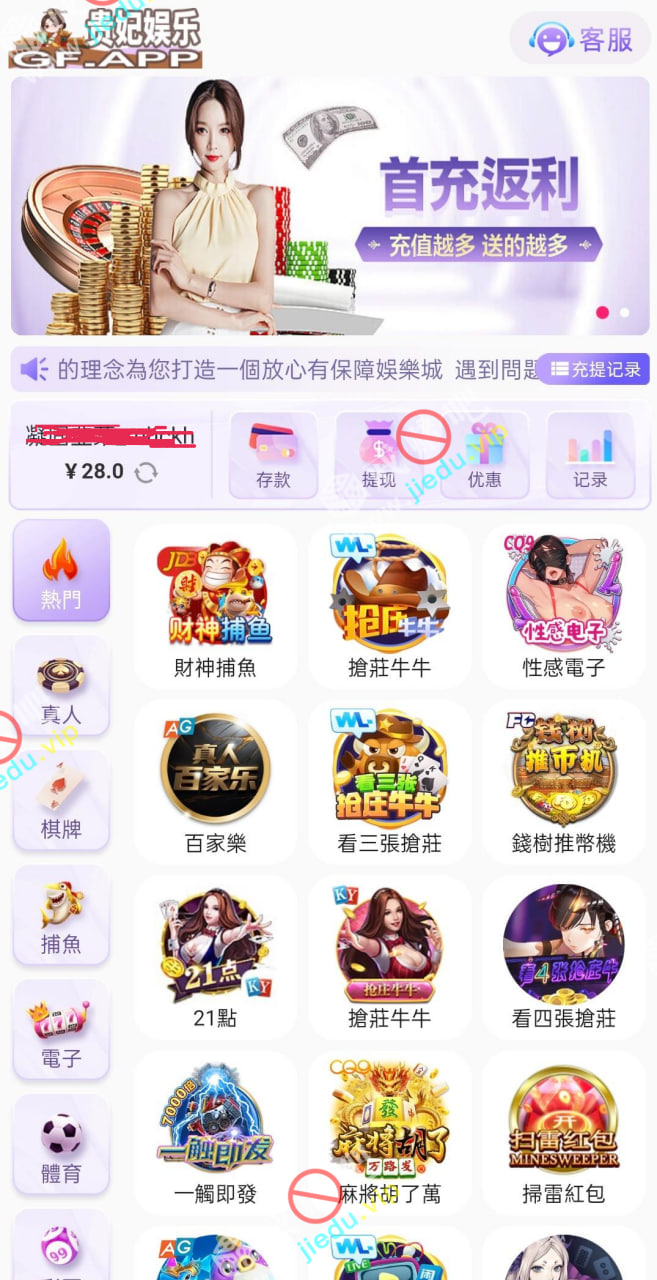This screenshot has height=1280, width=657.
Task: Open the 充提记录 records button
Action: [594, 369]
